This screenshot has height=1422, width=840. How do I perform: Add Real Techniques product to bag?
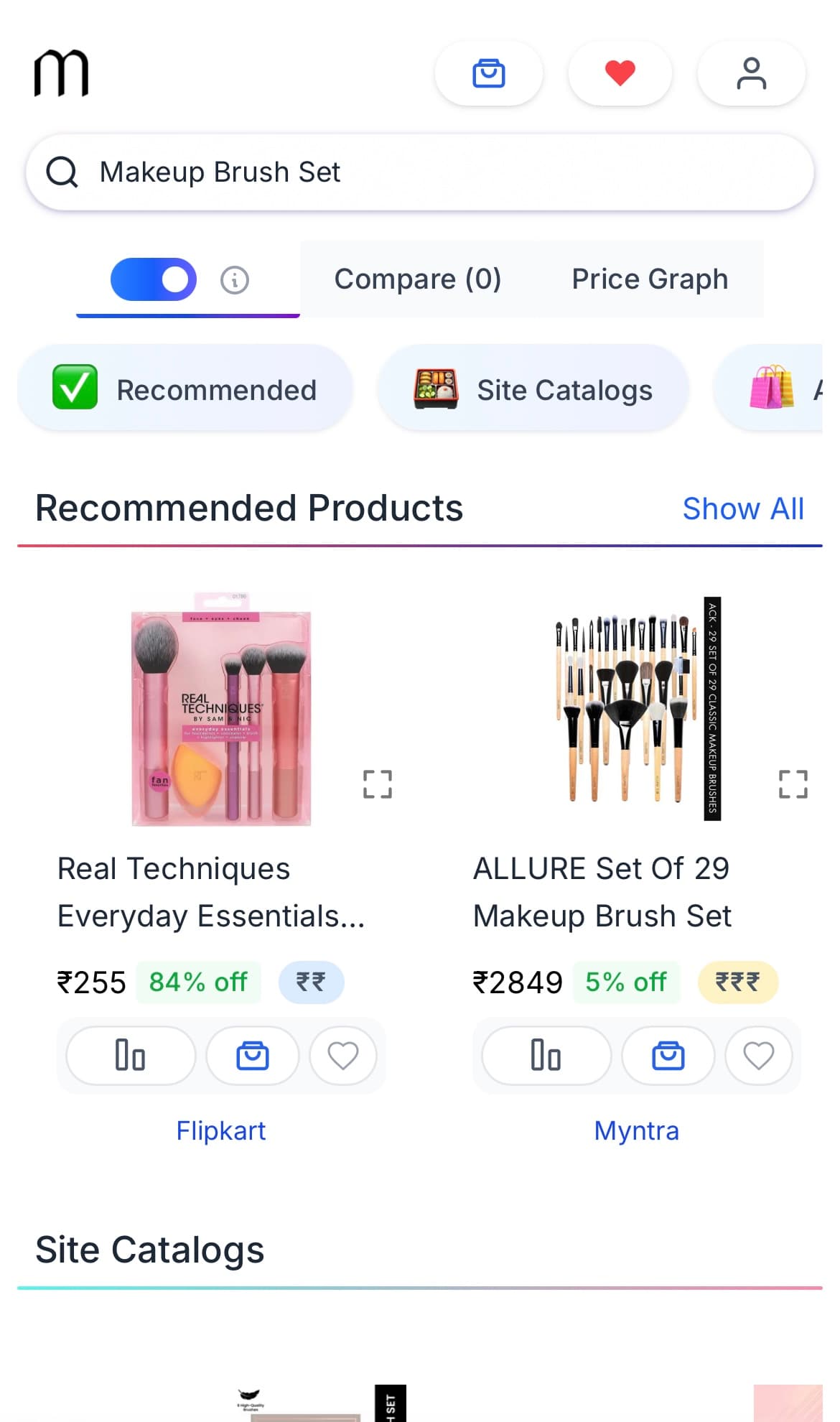pos(252,1056)
